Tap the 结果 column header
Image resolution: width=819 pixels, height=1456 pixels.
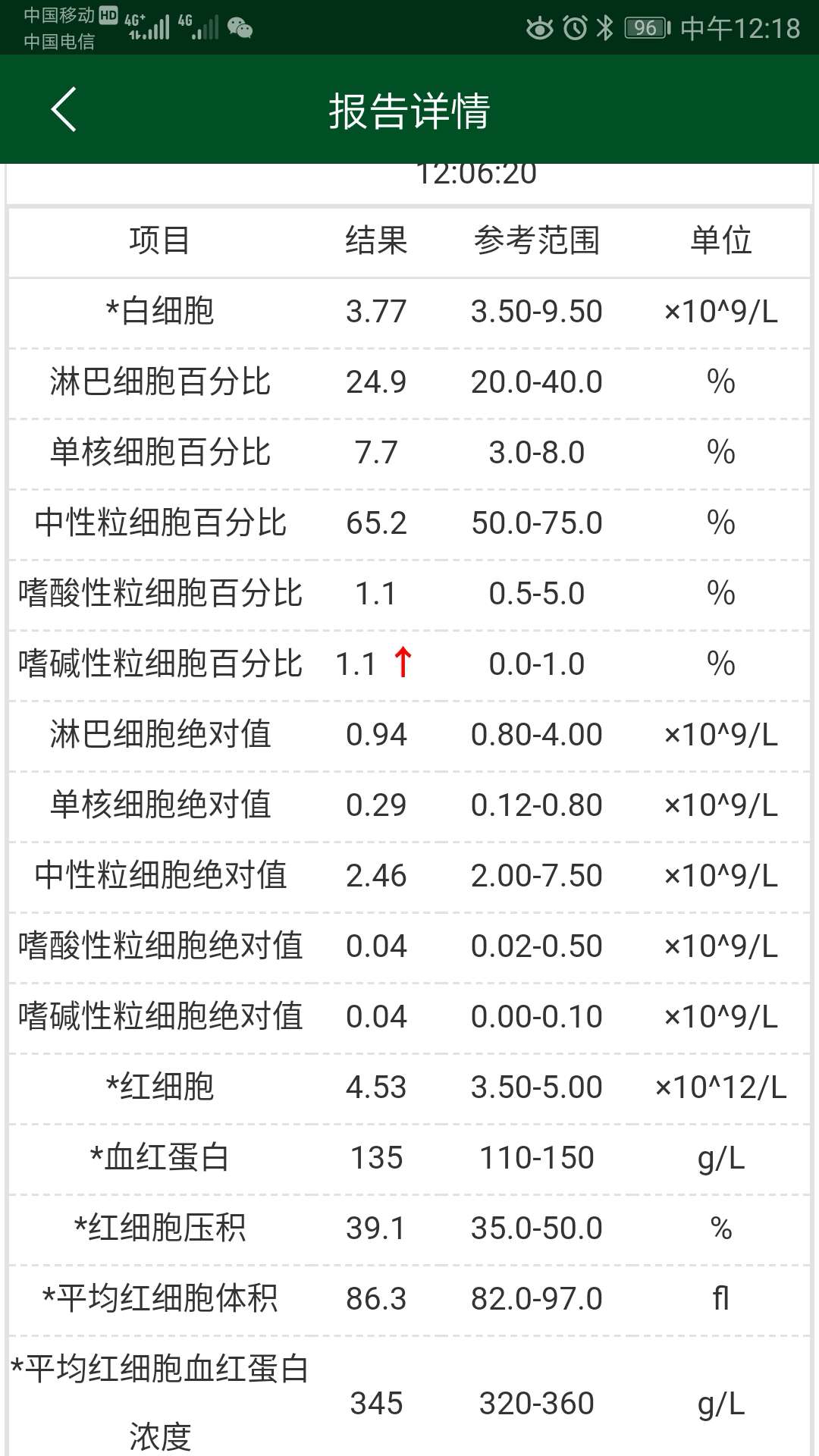point(375,241)
